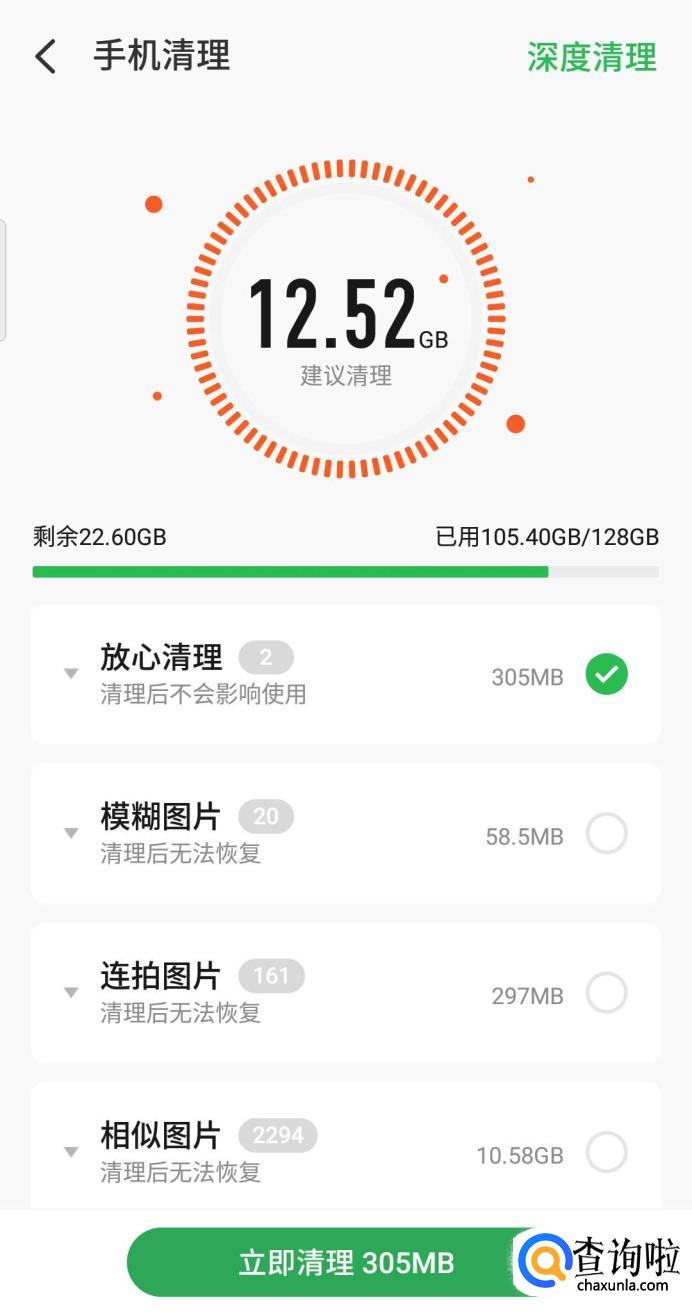
Task: Expand the 放心清理 category
Action: [x=71, y=674]
